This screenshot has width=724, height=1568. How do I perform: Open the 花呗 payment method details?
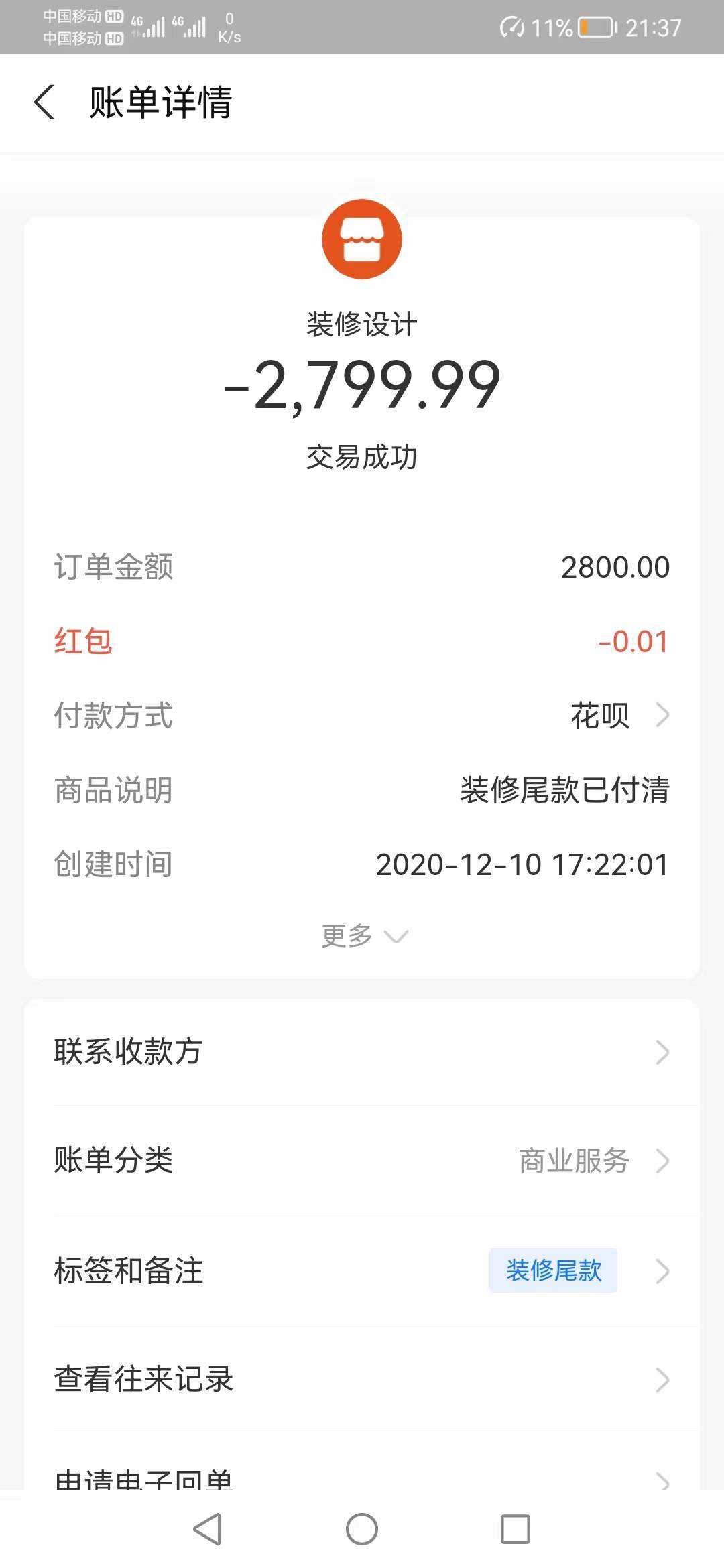pyautogui.click(x=617, y=716)
